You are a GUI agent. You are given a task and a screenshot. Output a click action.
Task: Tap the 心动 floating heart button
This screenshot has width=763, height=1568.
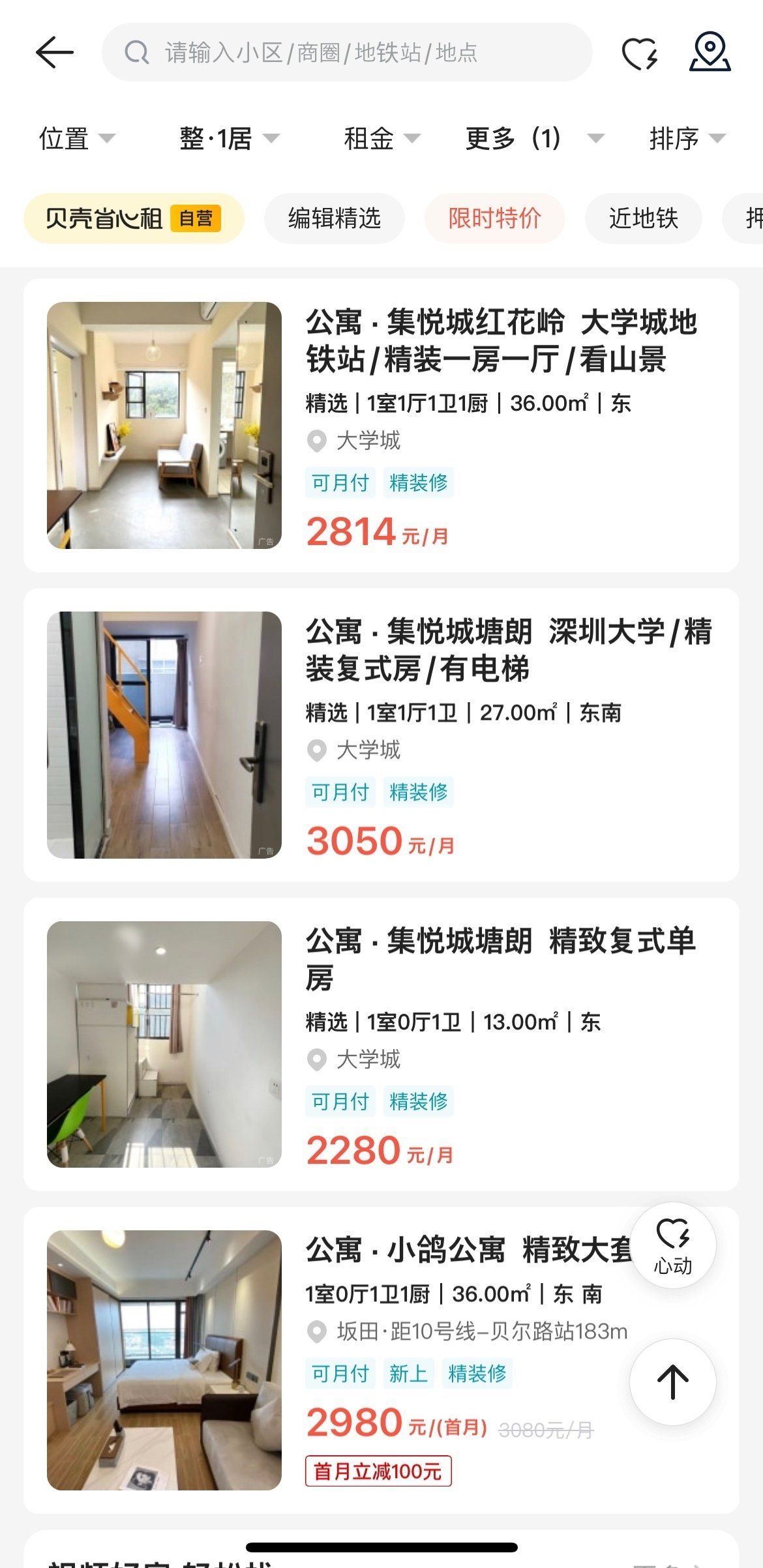[673, 1245]
